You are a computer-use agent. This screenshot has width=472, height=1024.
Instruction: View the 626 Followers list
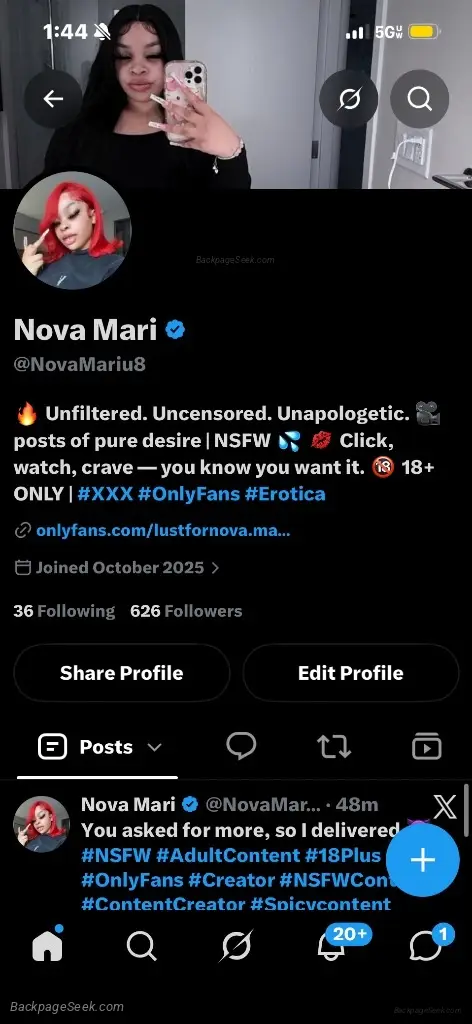pyautogui.click(x=186, y=611)
